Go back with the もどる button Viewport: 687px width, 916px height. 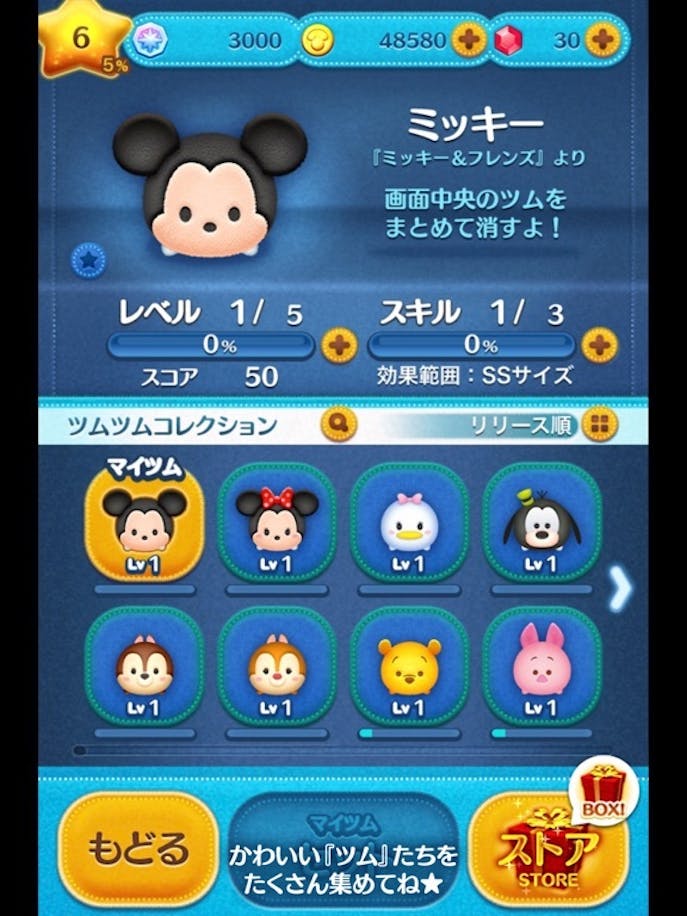pos(138,848)
